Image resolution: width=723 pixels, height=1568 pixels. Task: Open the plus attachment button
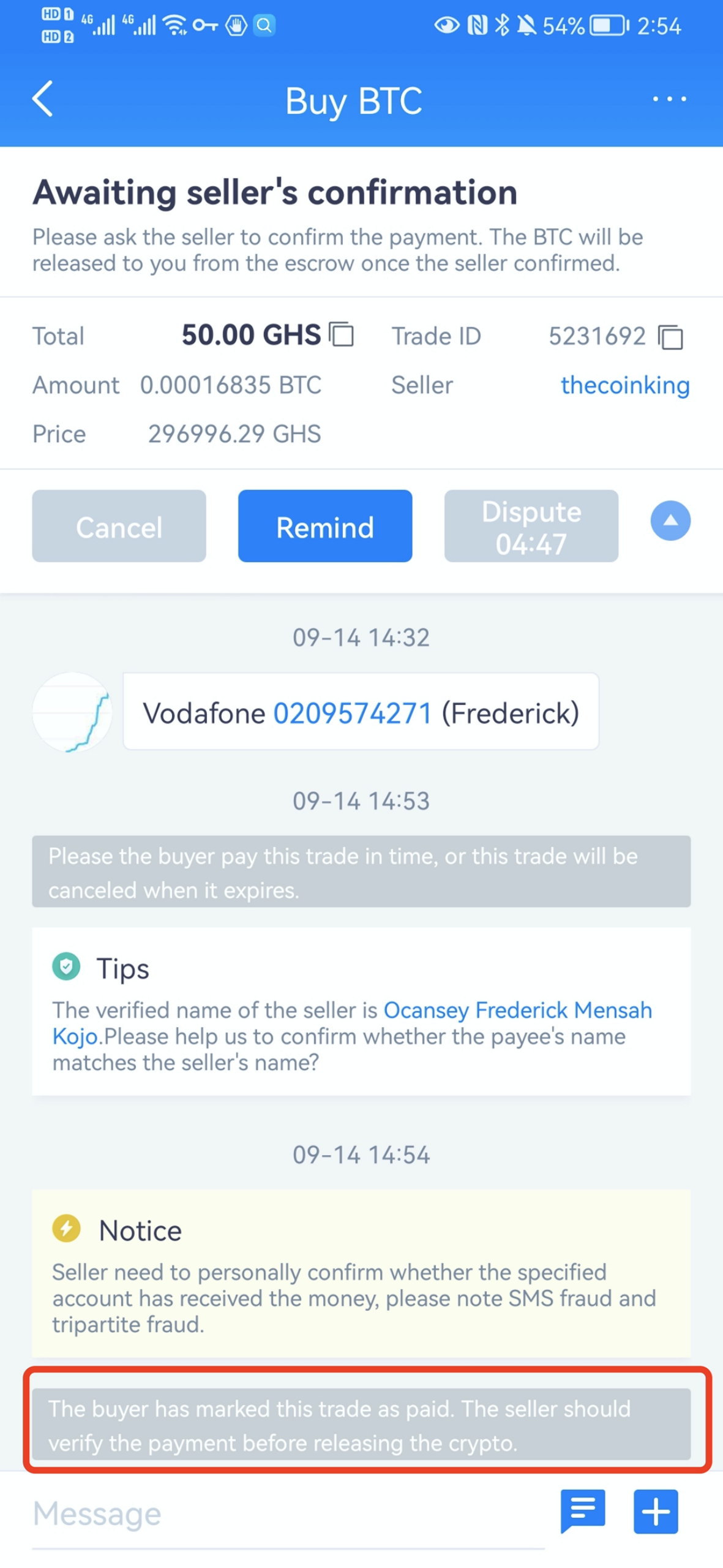click(655, 1512)
